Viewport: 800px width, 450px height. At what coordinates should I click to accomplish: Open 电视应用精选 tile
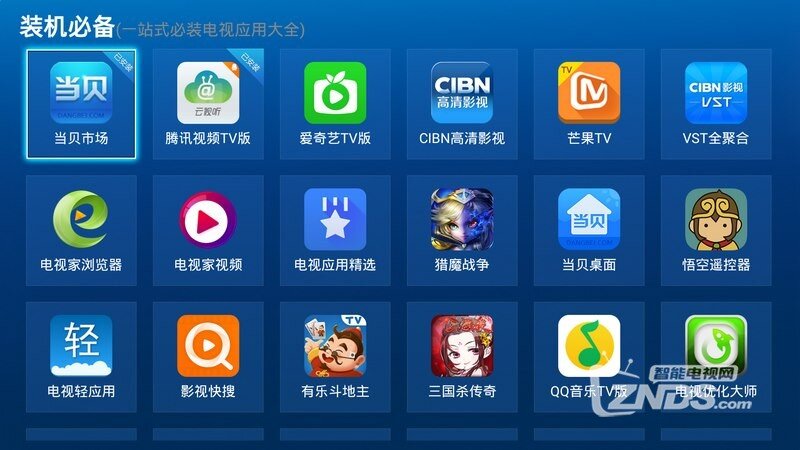pyautogui.click(x=335, y=230)
